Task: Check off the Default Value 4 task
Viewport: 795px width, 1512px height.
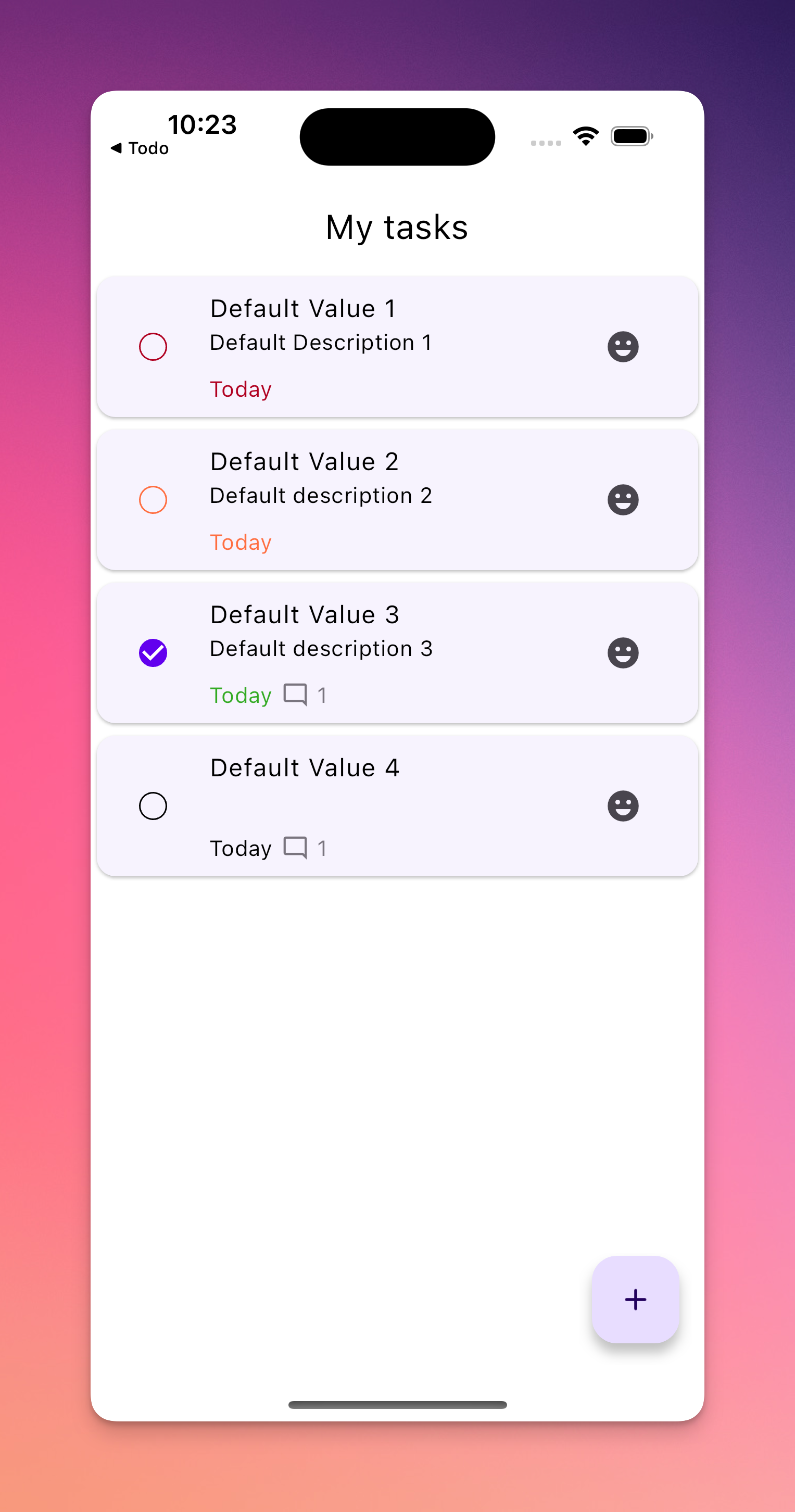Action: [x=153, y=806]
